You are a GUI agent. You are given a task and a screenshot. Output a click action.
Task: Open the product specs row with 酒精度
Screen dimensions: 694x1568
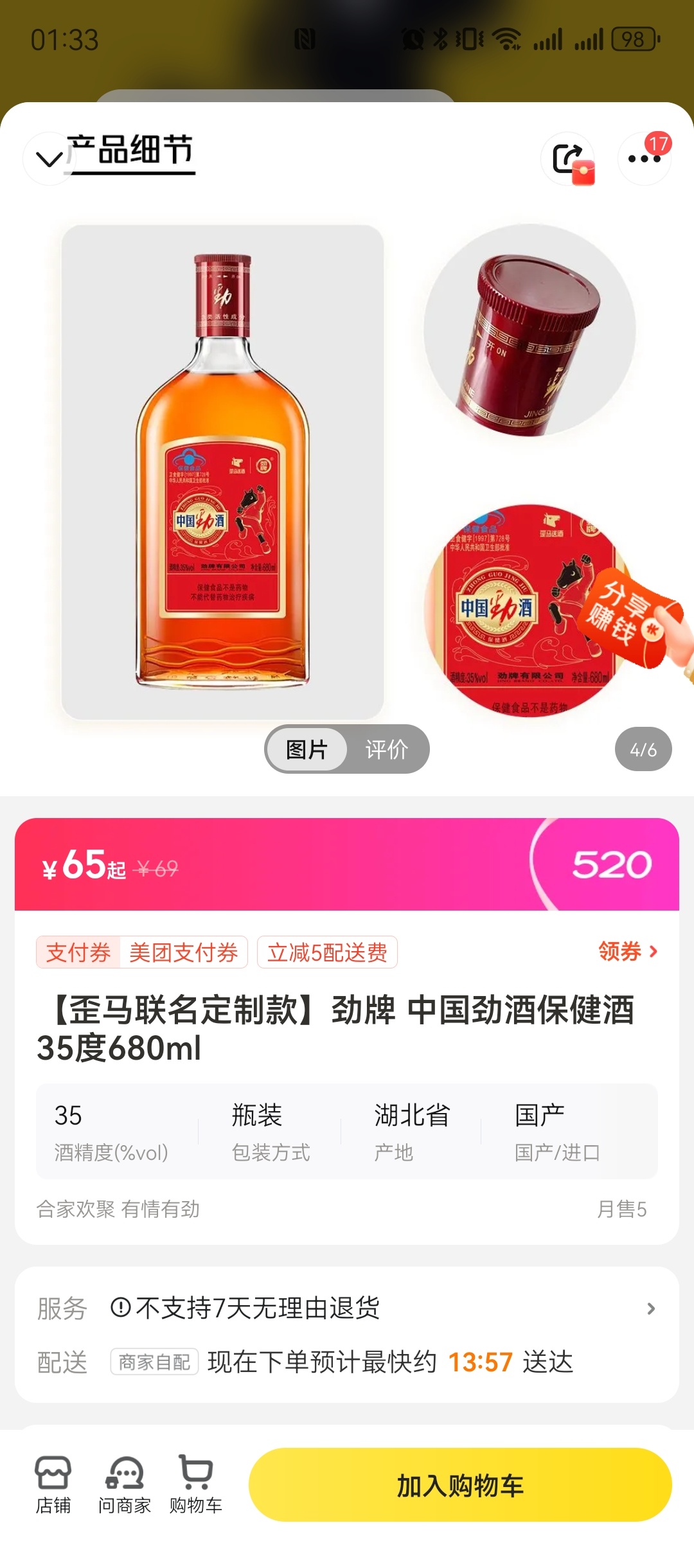347,1131
